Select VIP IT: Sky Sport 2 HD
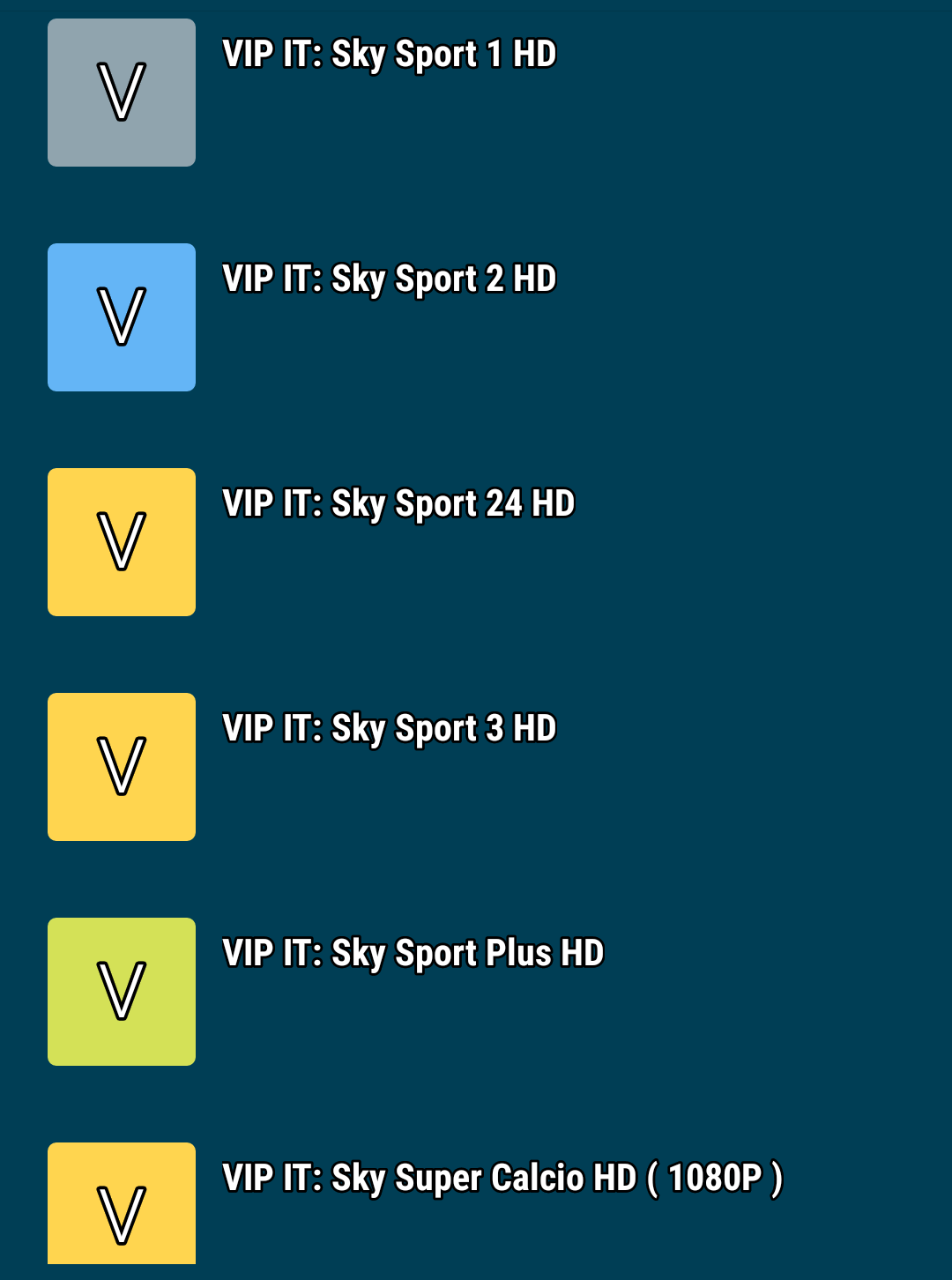 389,279
